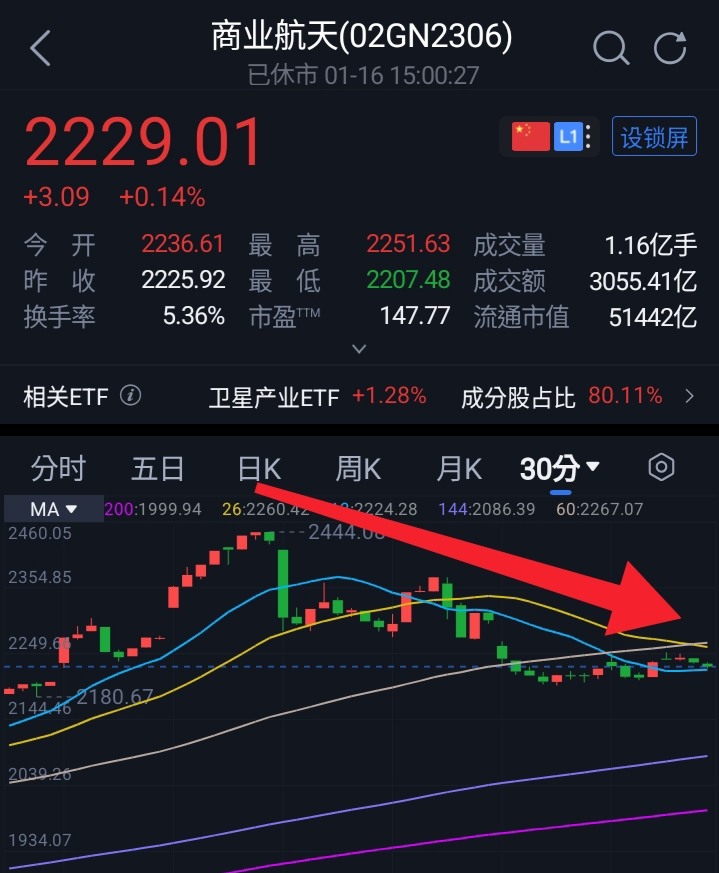Viewport: 719px width, 873px height.
Task: Go back using the top-left arrow
Action: click(x=40, y=48)
